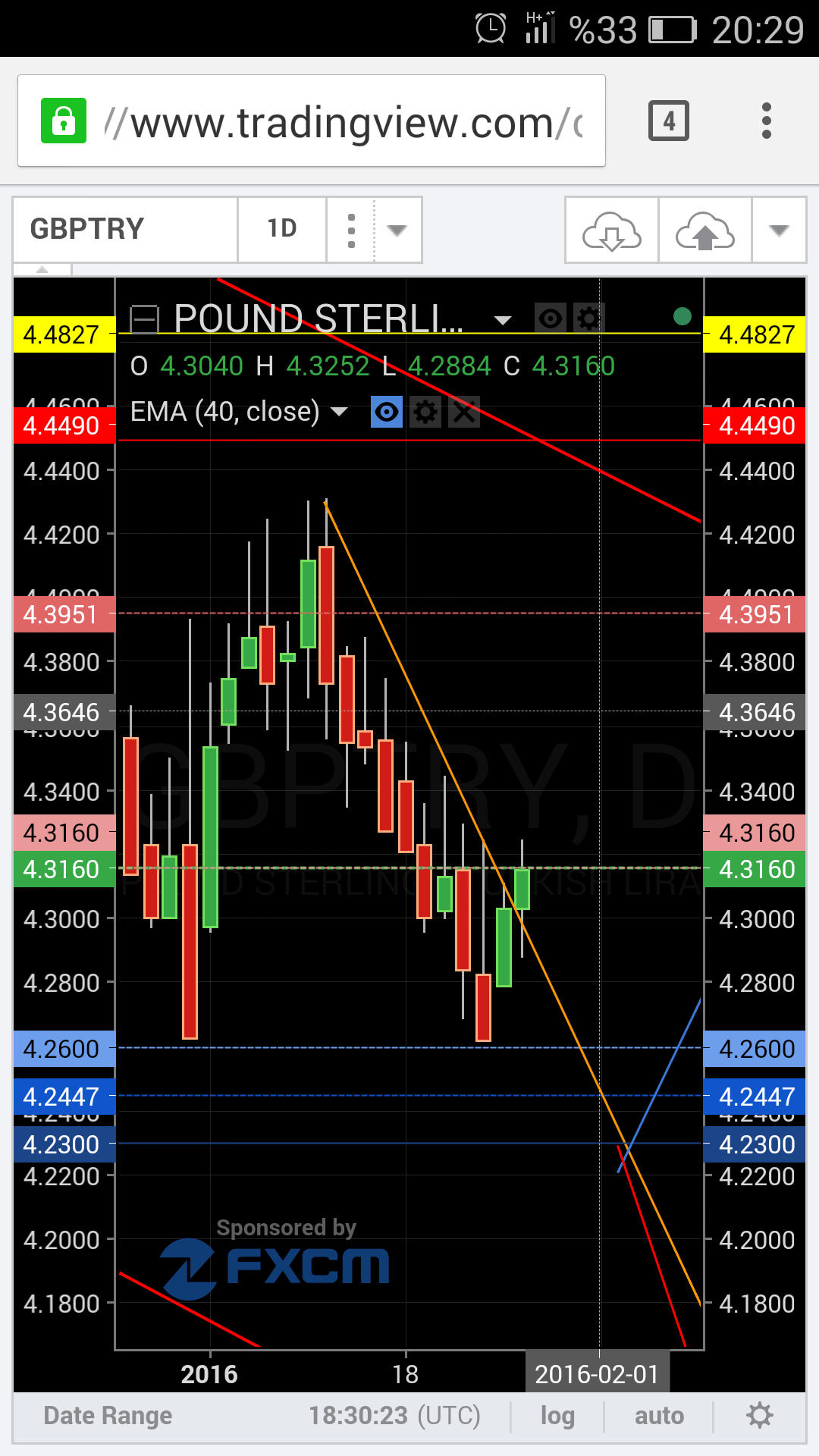Image resolution: width=819 pixels, height=1456 pixels.
Task: Open main series settings gear
Action: point(588,318)
